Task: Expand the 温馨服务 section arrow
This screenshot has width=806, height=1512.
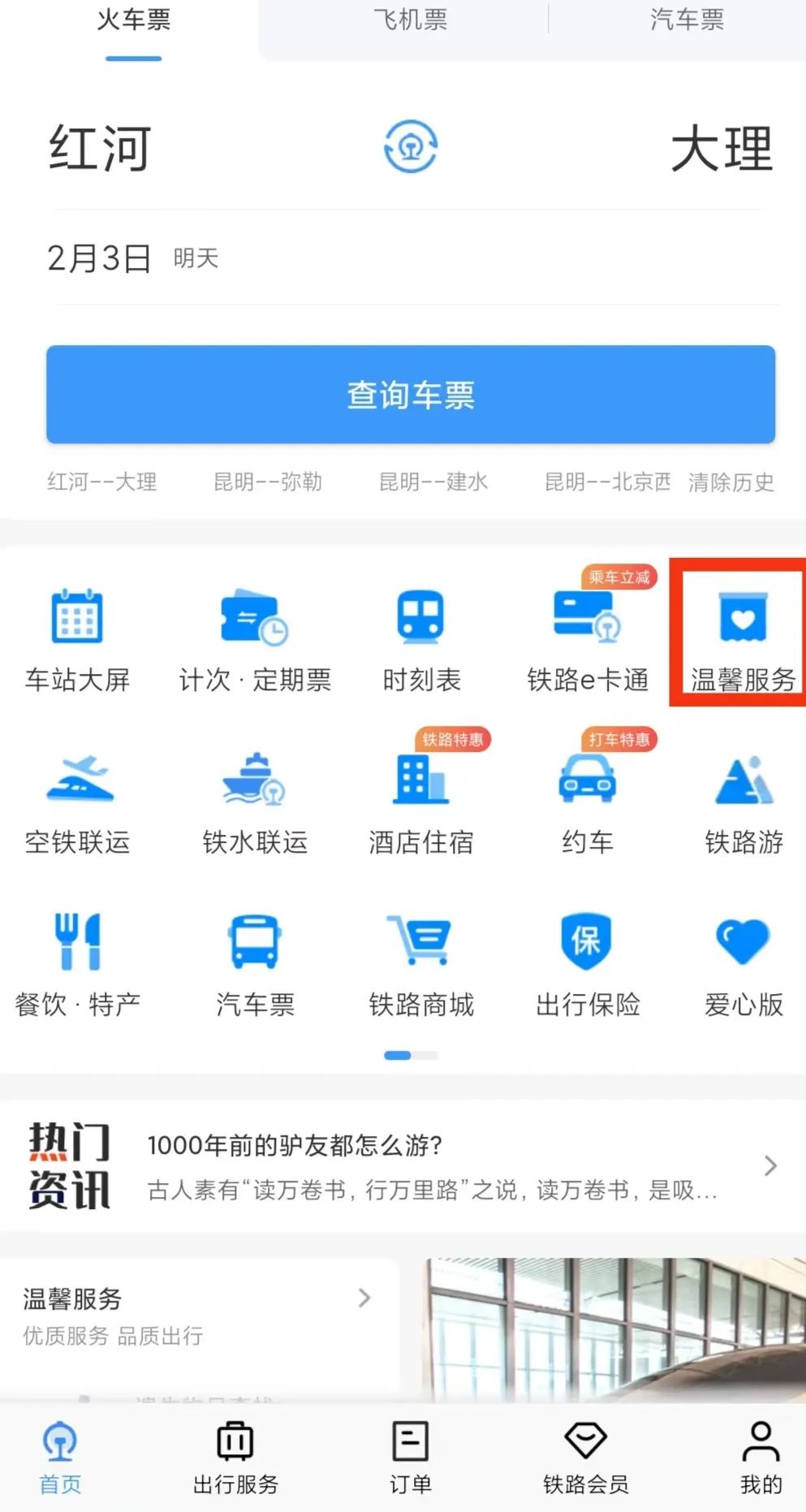Action: (364, 1299)
